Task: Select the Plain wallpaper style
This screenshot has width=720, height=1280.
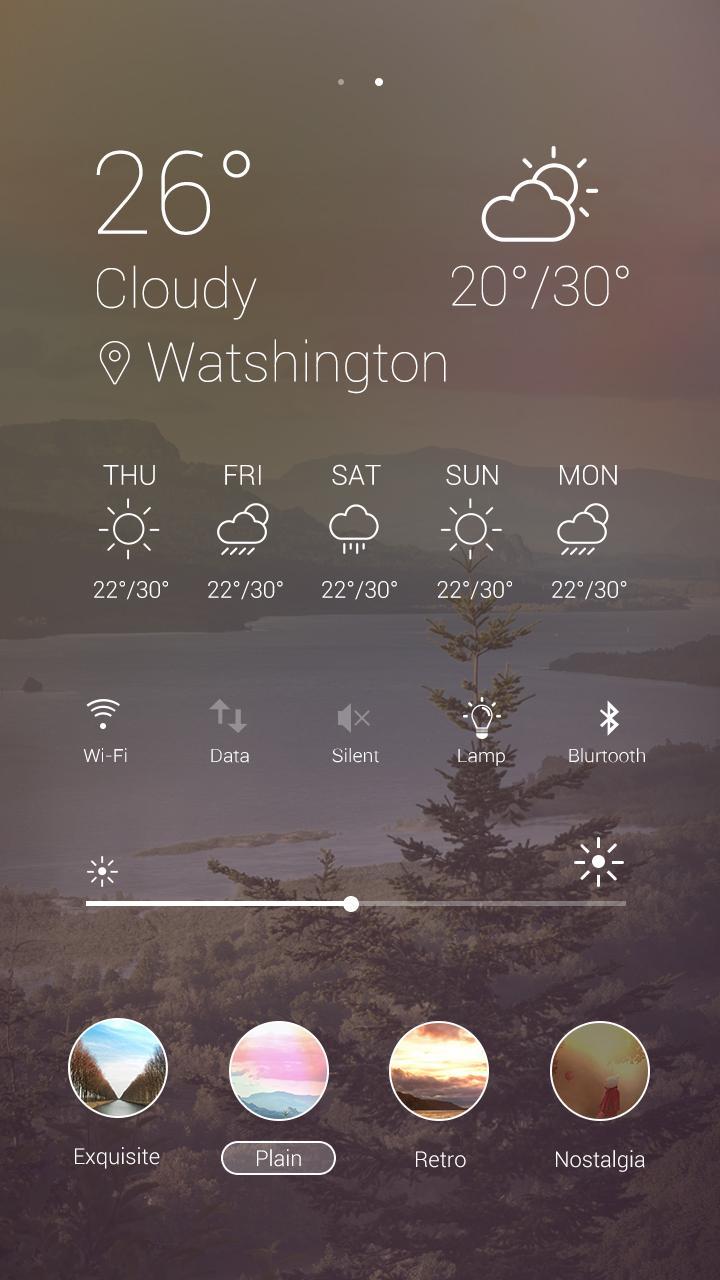Action: click(x=278, y=1071)
